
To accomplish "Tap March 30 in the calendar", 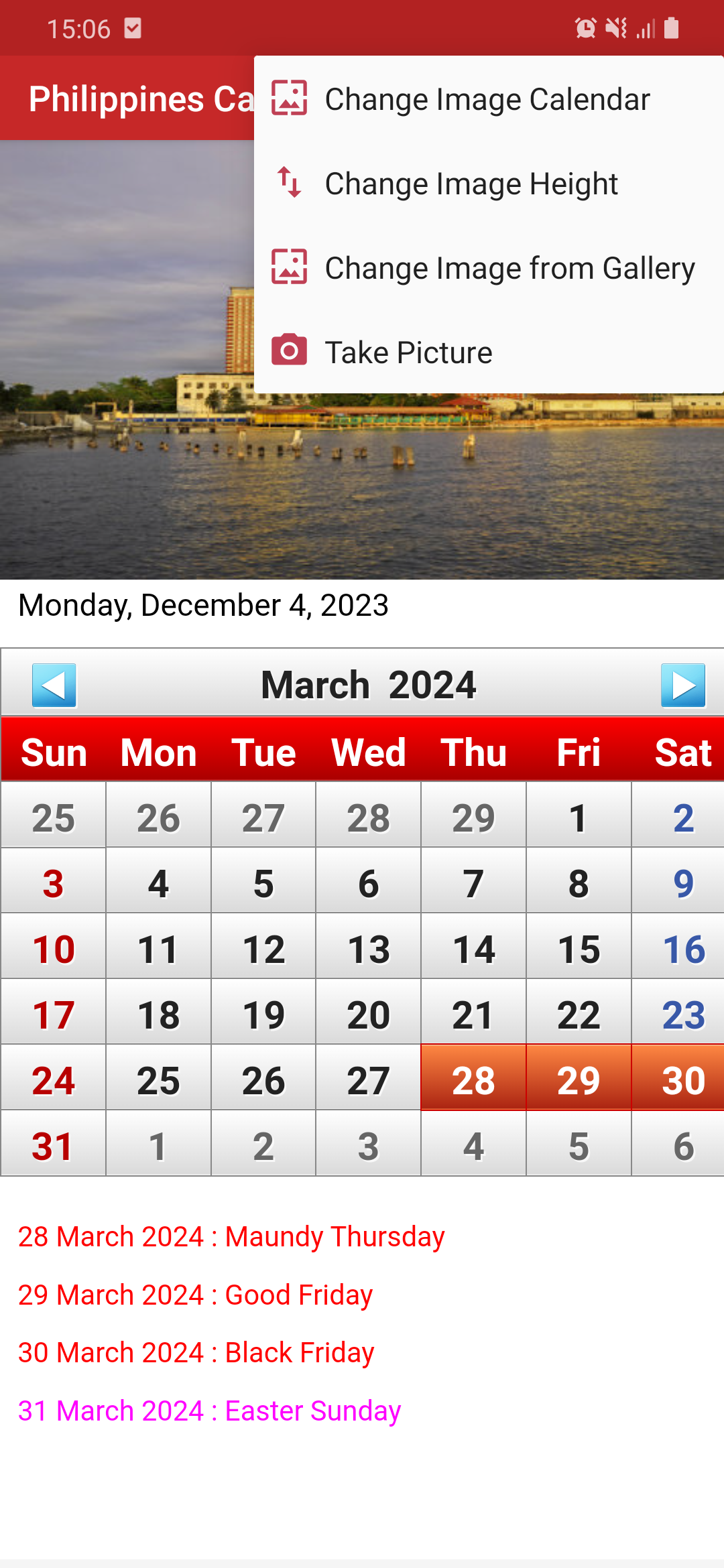I will tap(678, 1077).
